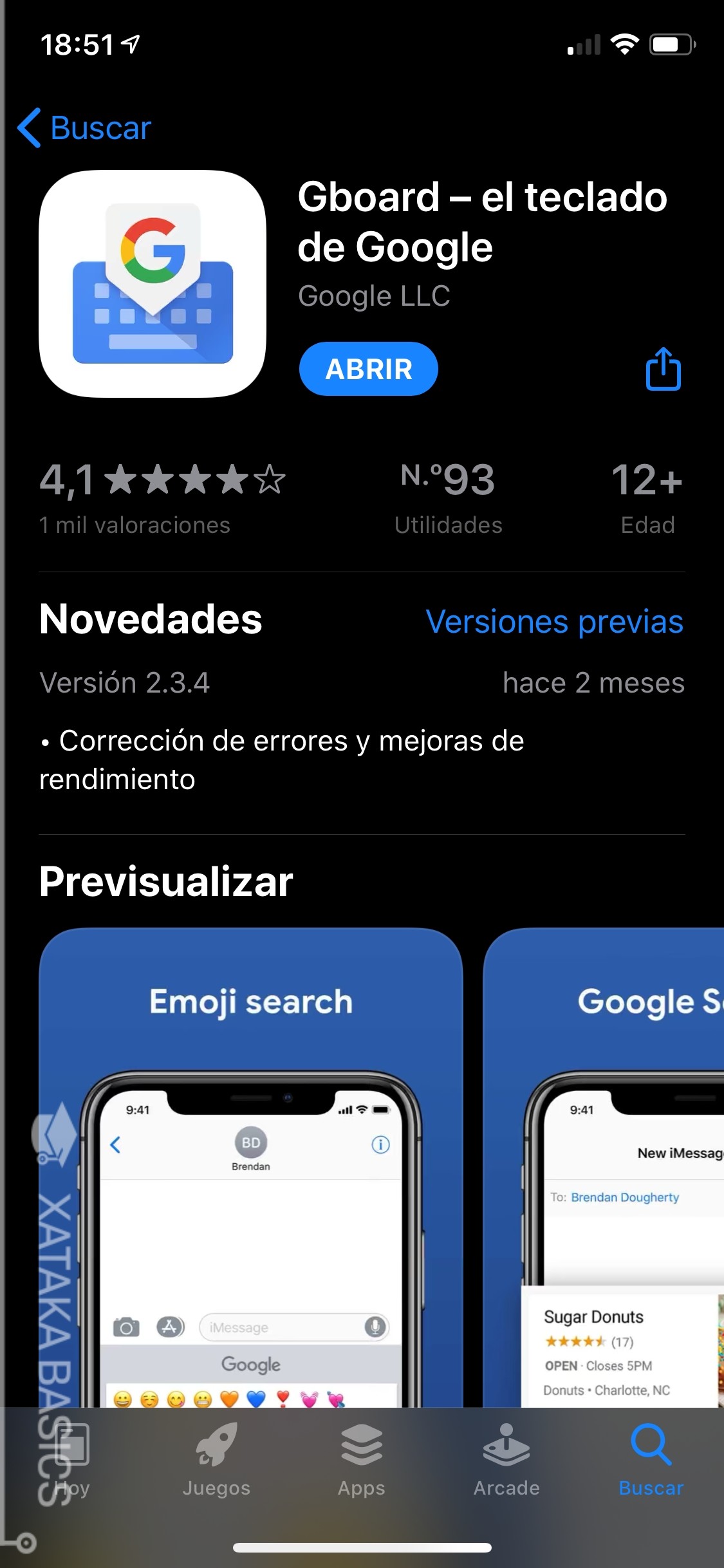Switch to the Hoy tab
This screenshot has height=1568, width=724.
pos(72,1460)
